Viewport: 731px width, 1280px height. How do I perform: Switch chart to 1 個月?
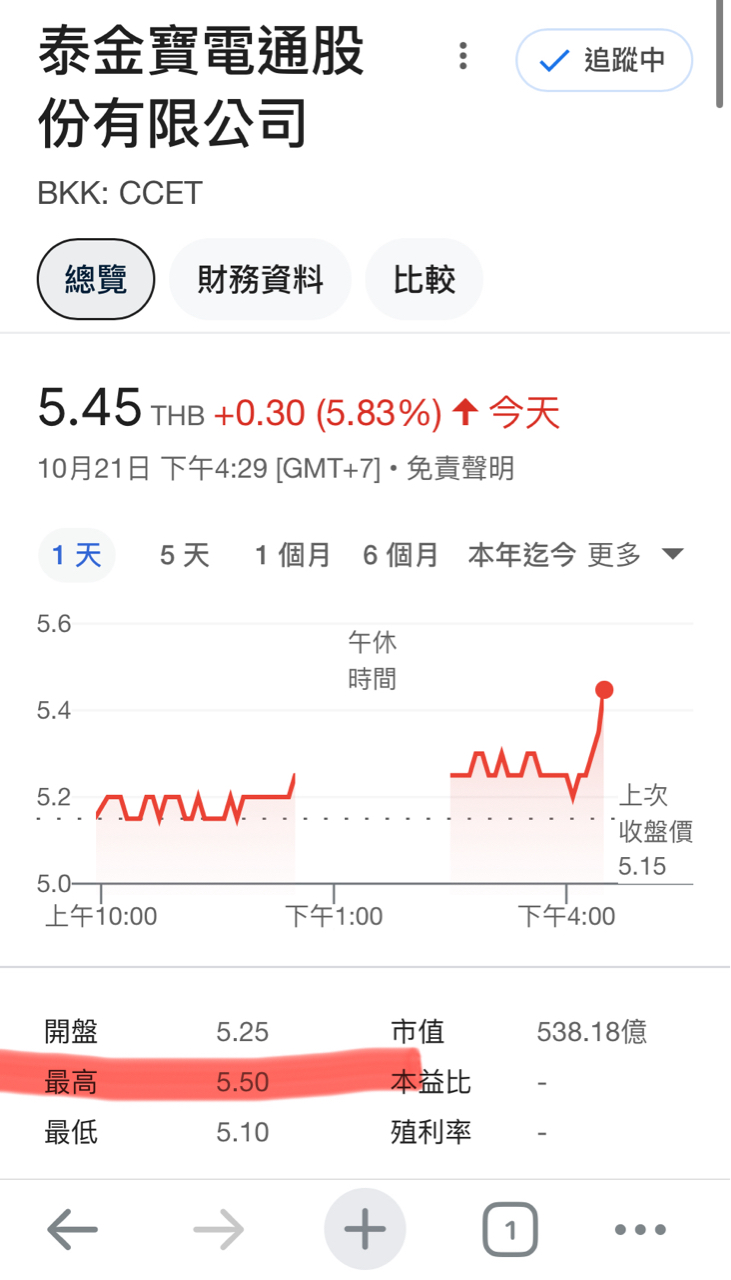292,555
